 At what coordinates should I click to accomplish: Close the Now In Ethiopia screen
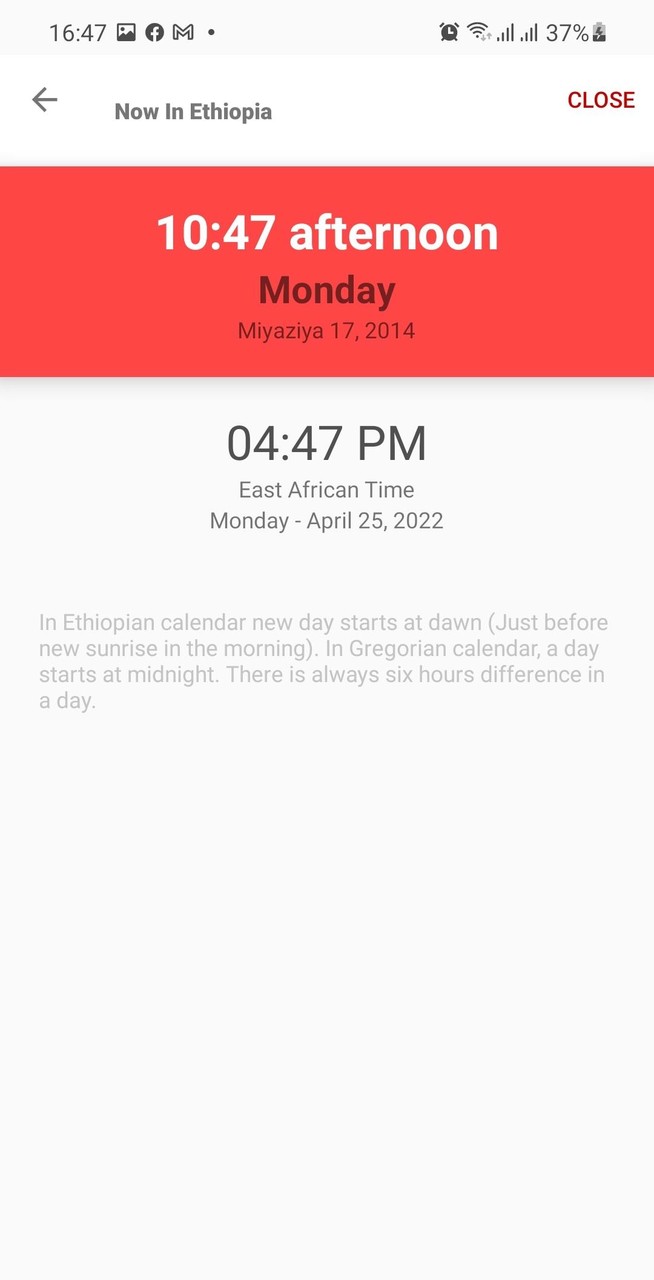coord(600,100)
